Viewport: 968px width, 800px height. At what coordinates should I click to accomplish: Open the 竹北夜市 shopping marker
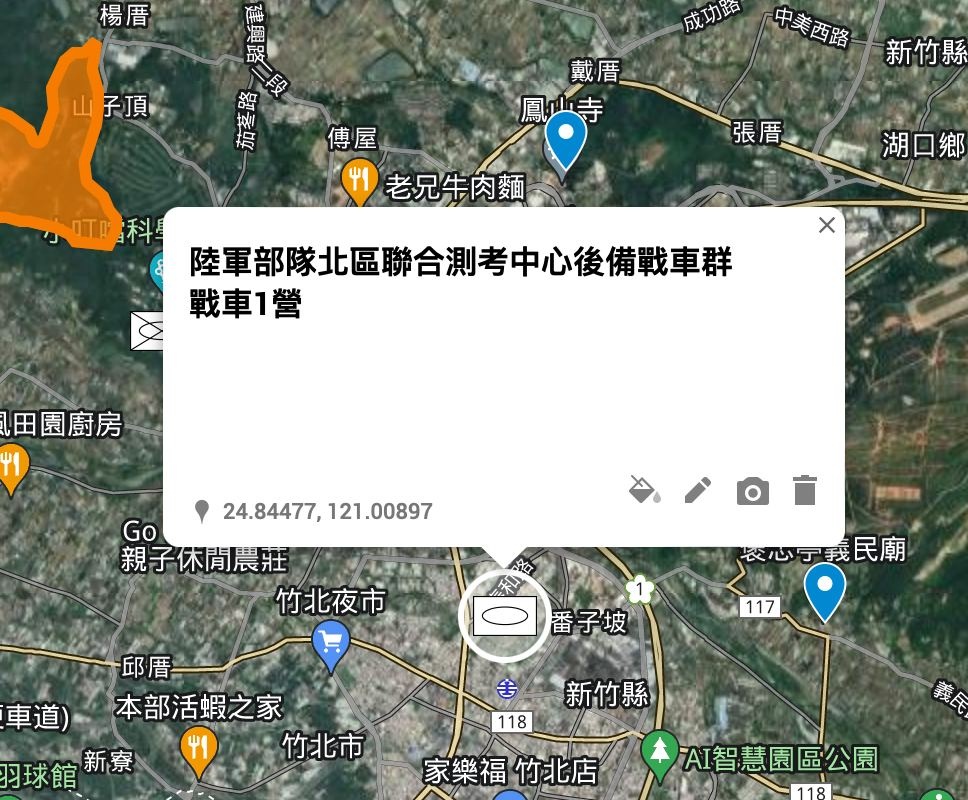point(331,643)
